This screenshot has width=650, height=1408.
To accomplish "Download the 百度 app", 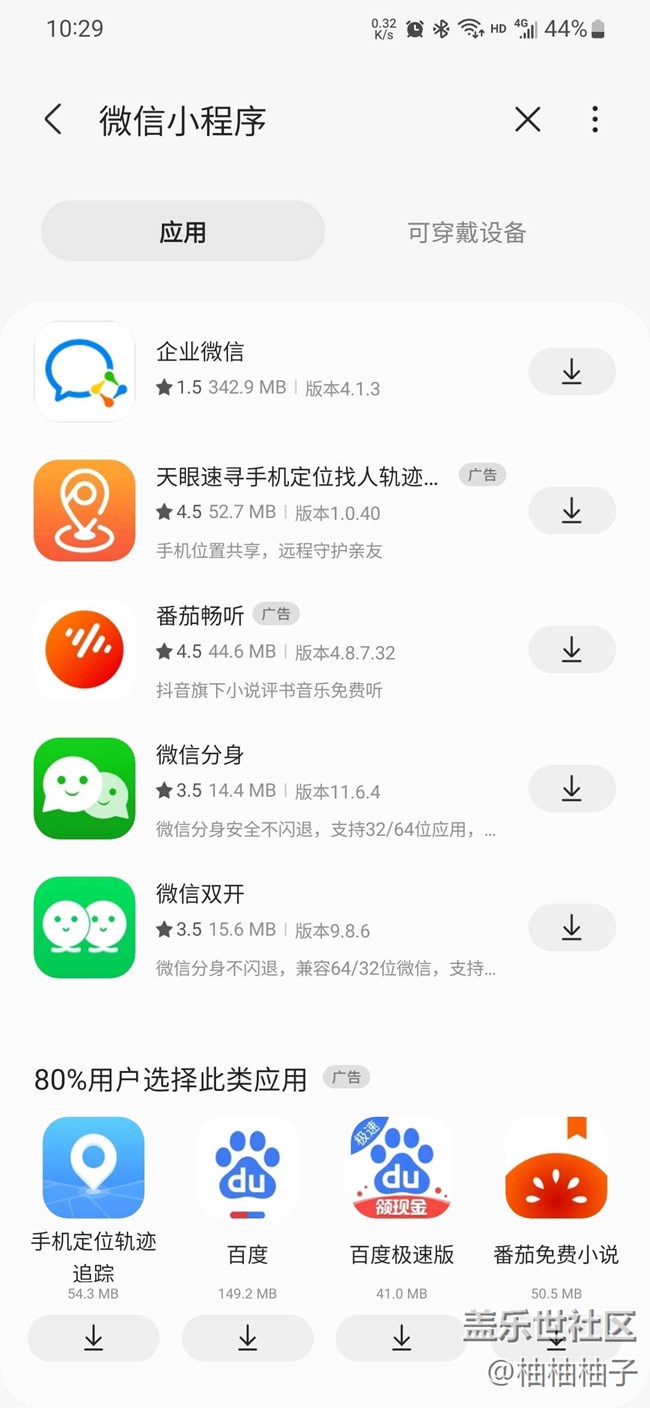I will [247, 1337].
